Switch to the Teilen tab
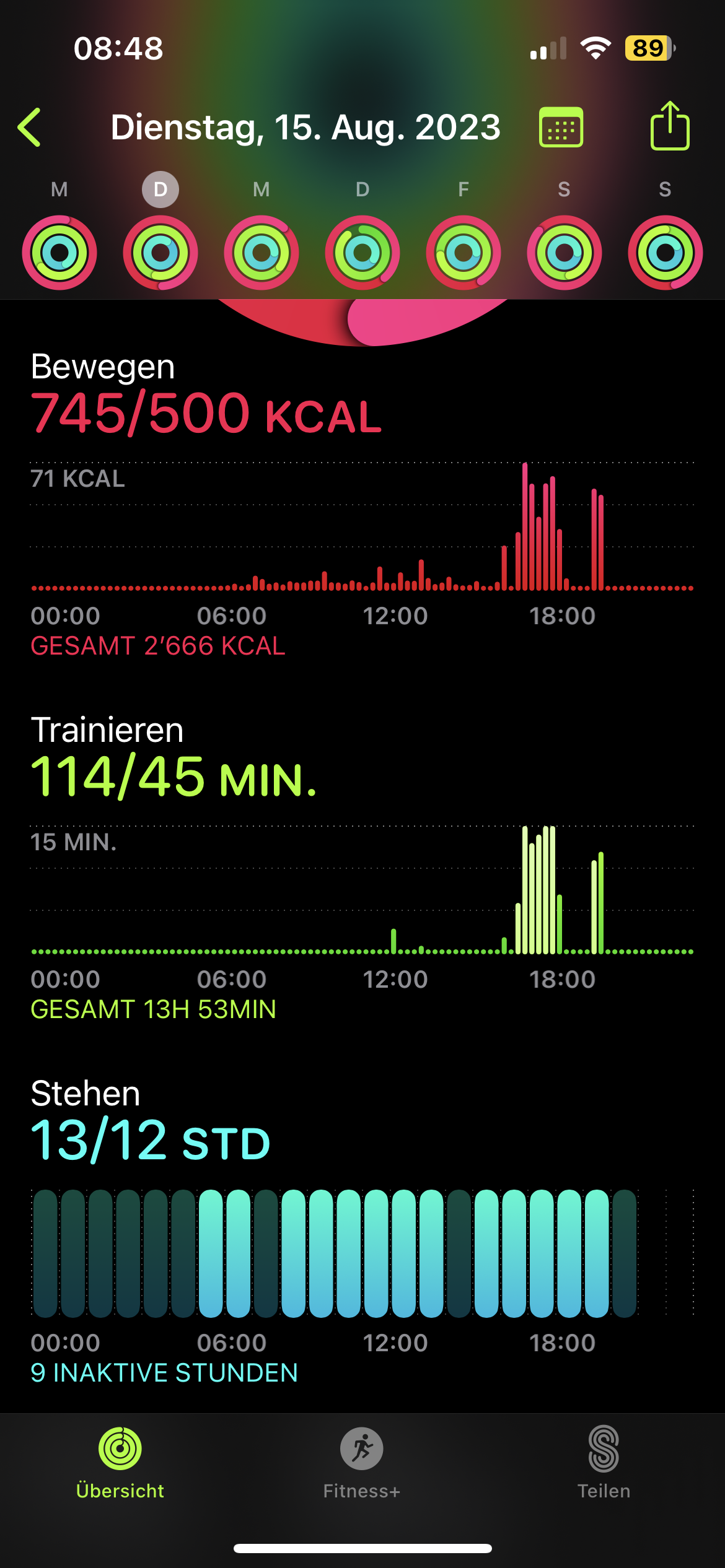Image resolution: width=725 pixels, height=1568 pixels. (x=604, y=1463)
